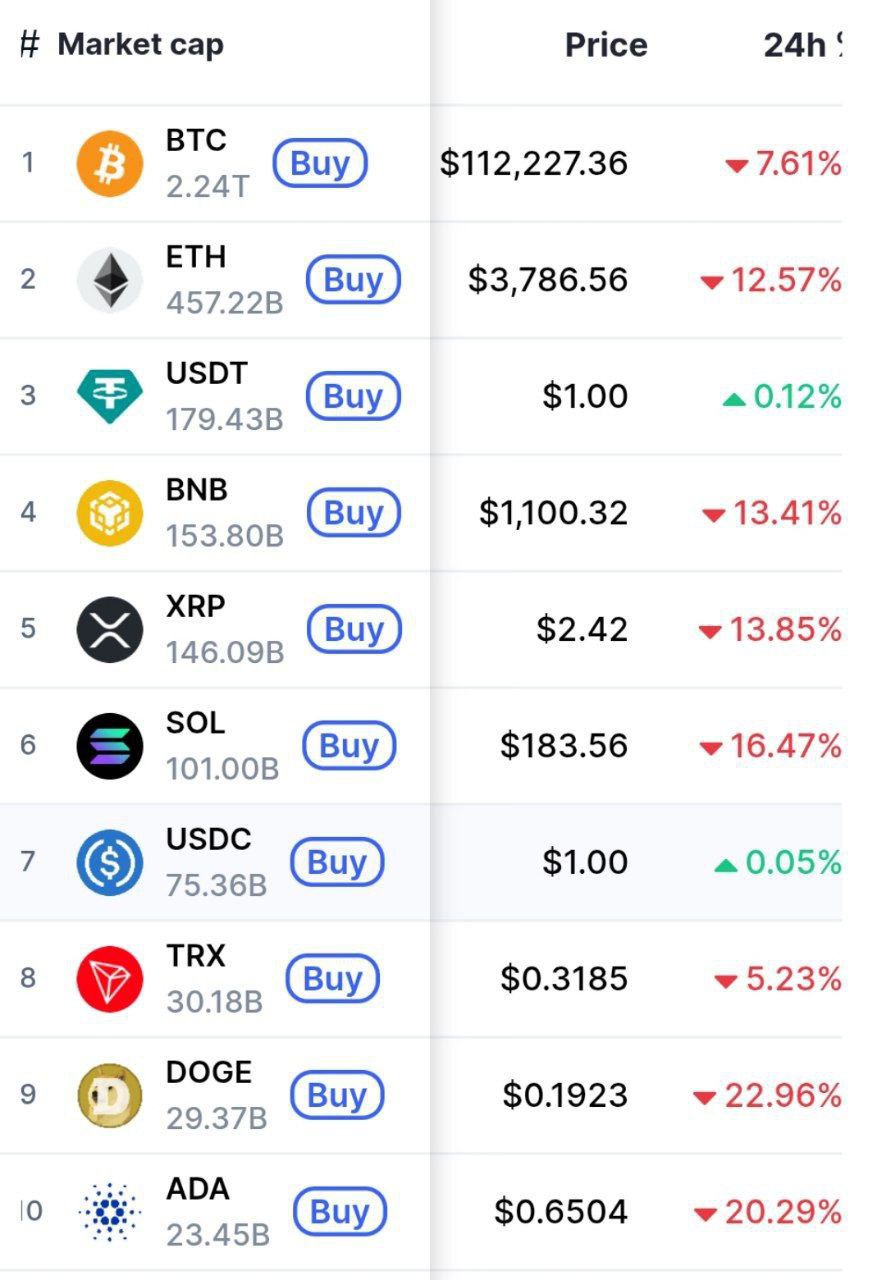
Task: Click the Dogecoin logo icon
Action: click(111, 1094)
